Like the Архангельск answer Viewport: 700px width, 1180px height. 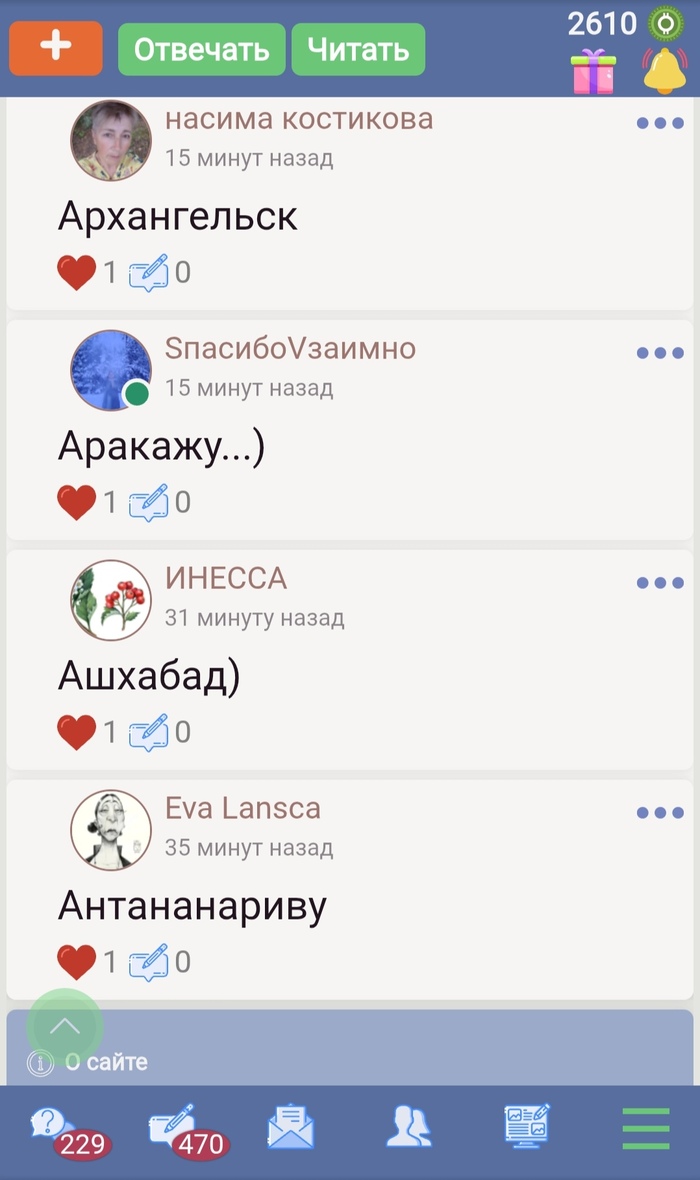76,272
